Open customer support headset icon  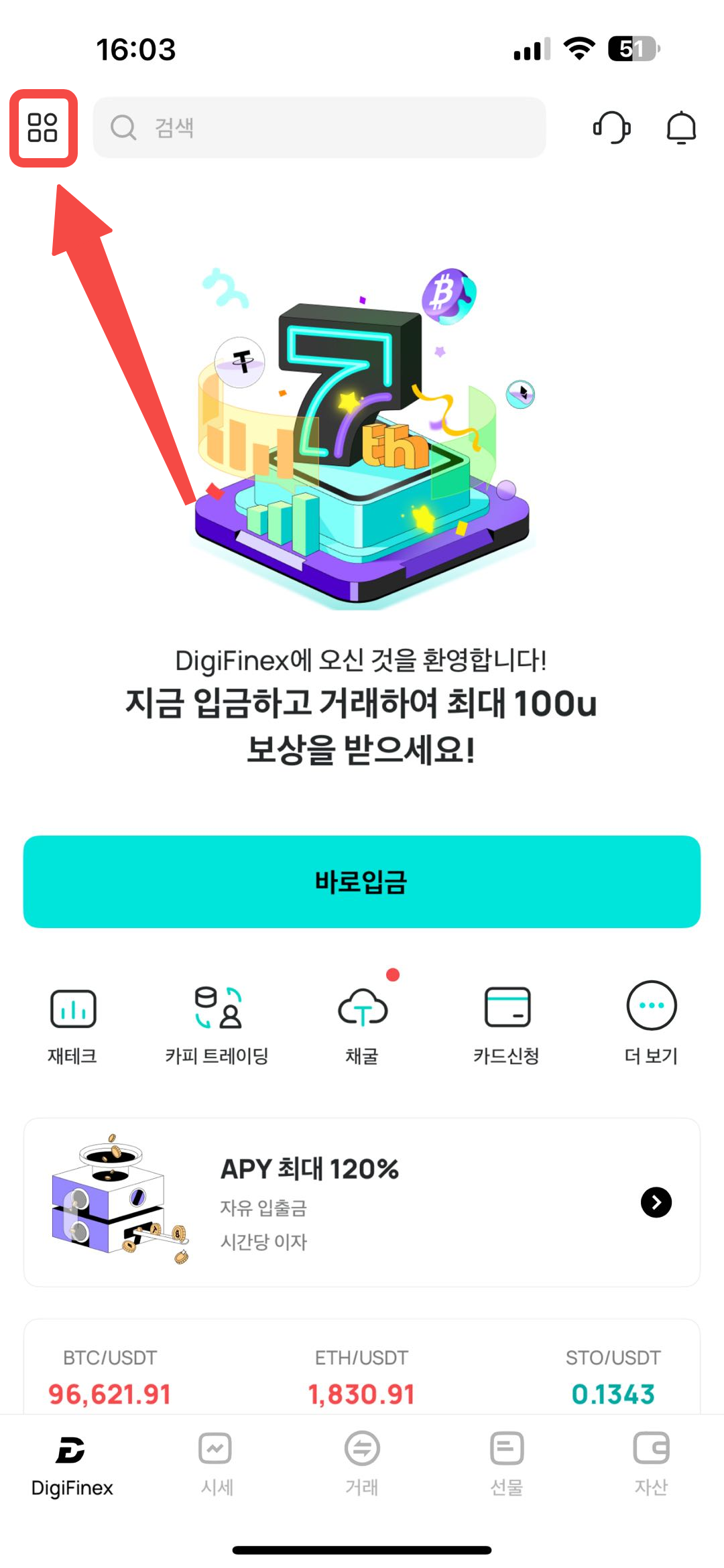click(611, 127)
